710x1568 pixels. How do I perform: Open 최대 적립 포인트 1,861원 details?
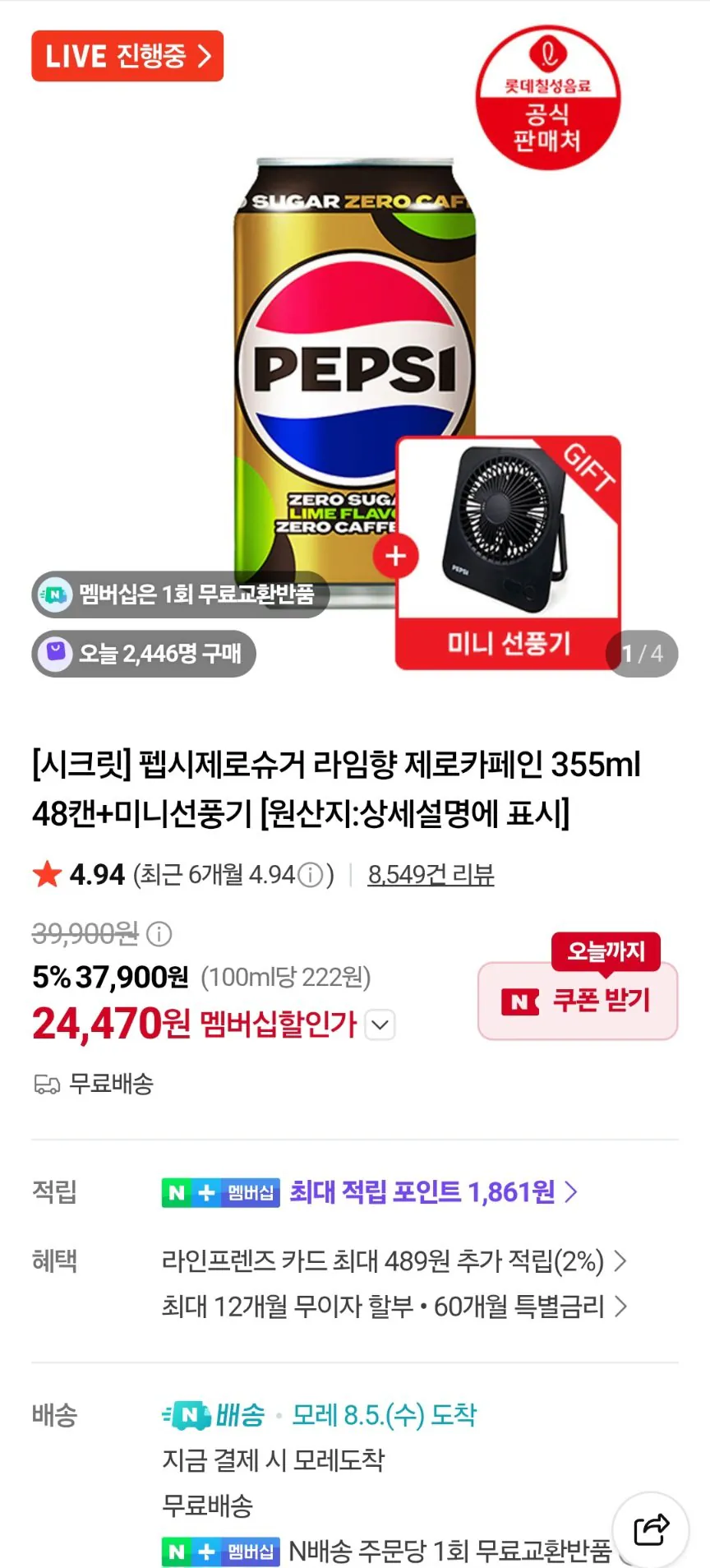(433, 1191)
